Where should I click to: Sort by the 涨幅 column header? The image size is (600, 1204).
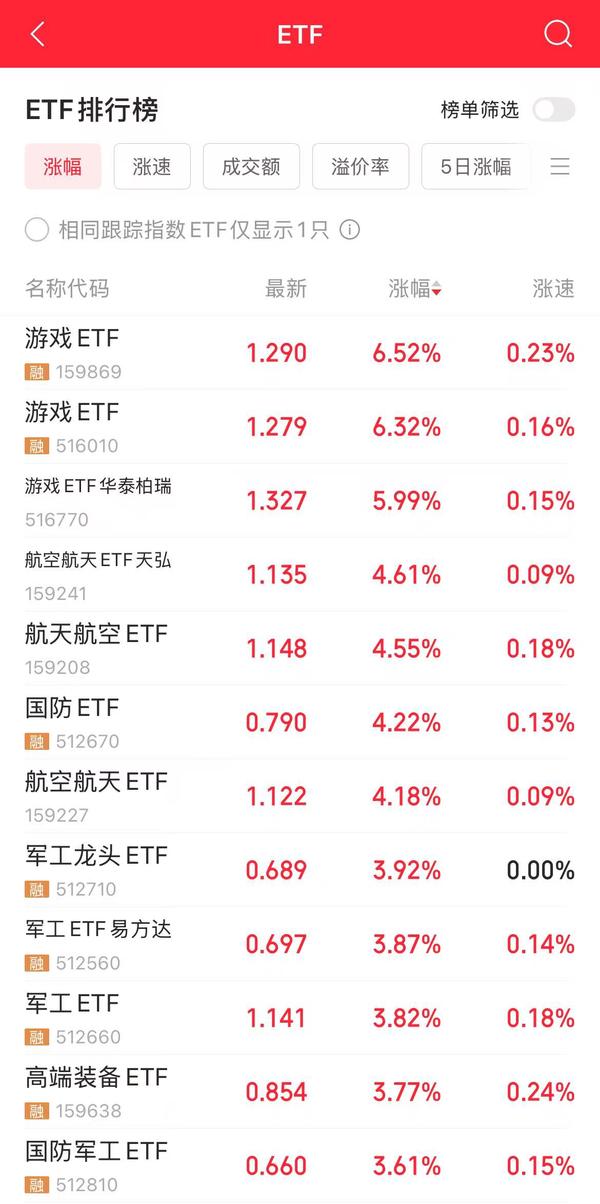point(415,289)
